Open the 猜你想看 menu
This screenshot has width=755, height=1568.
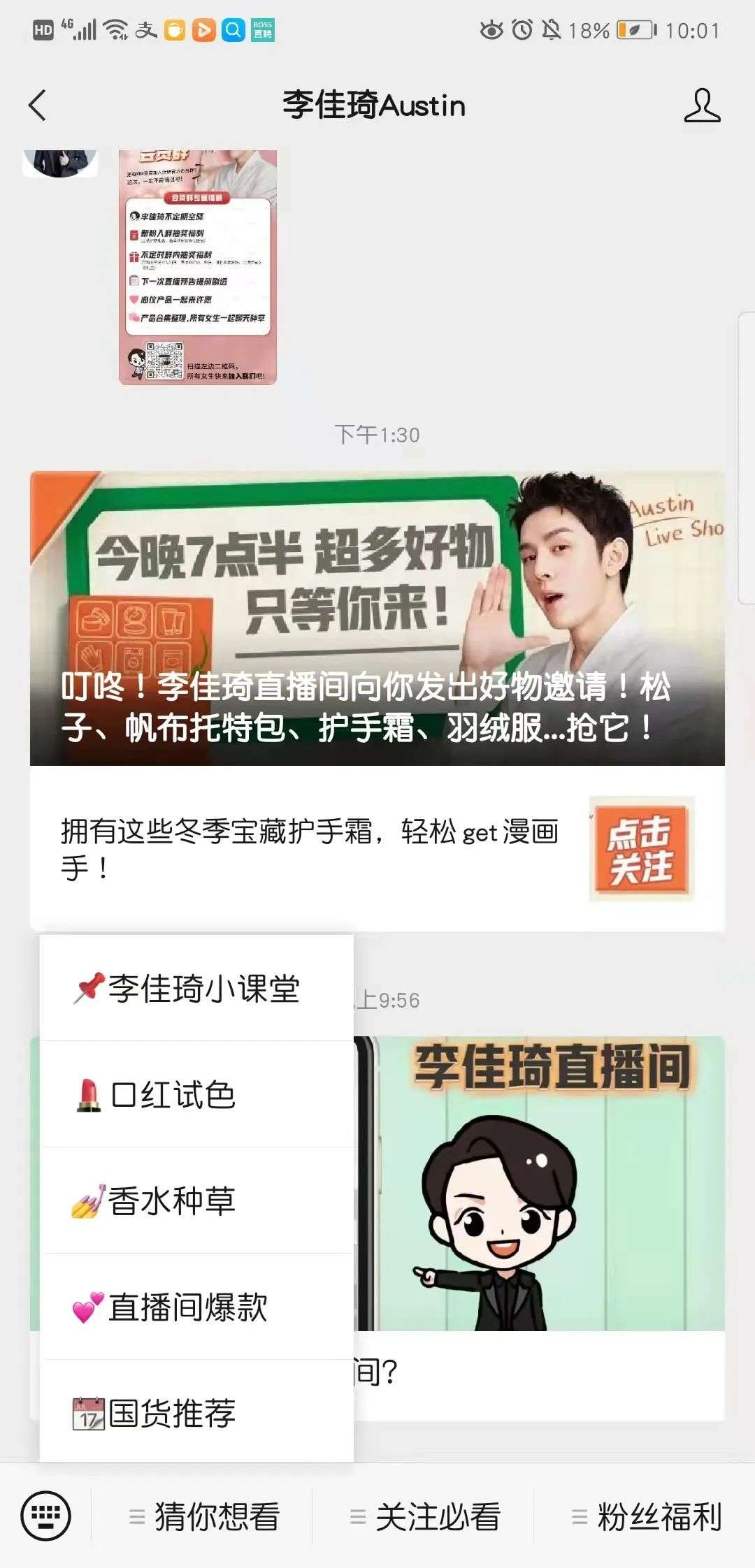pos(205,1516)
